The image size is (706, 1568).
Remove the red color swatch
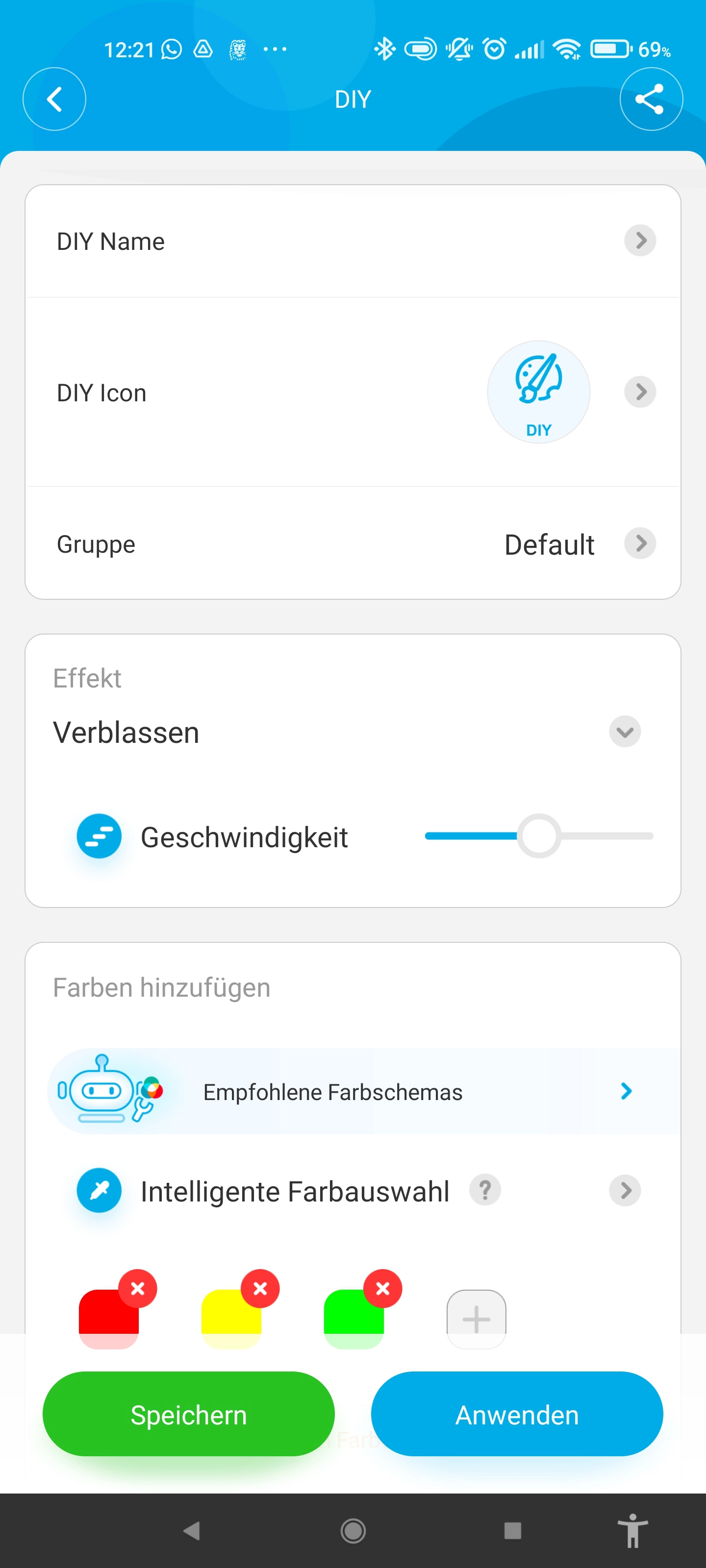click(x=138, y=1289)
